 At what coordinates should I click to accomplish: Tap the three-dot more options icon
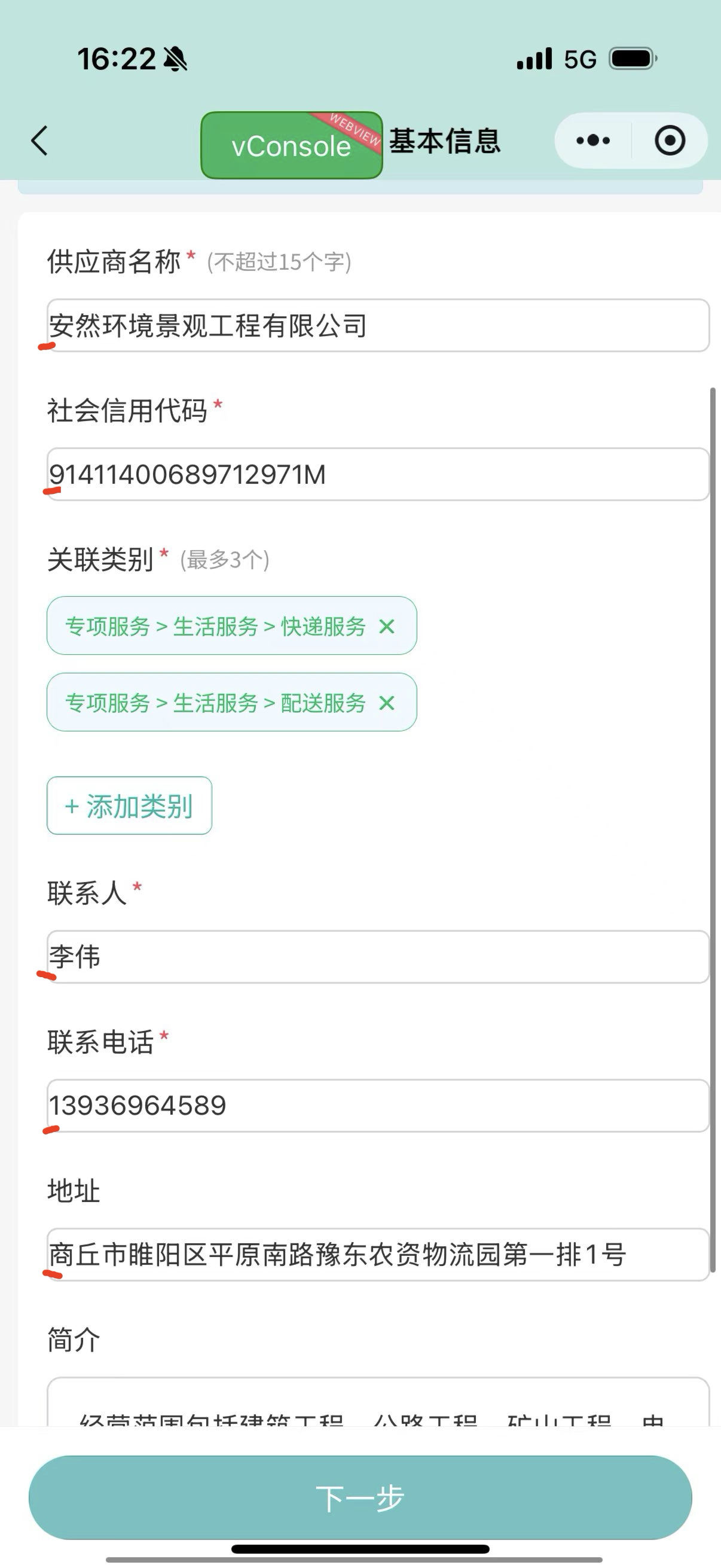pos(591,139)
